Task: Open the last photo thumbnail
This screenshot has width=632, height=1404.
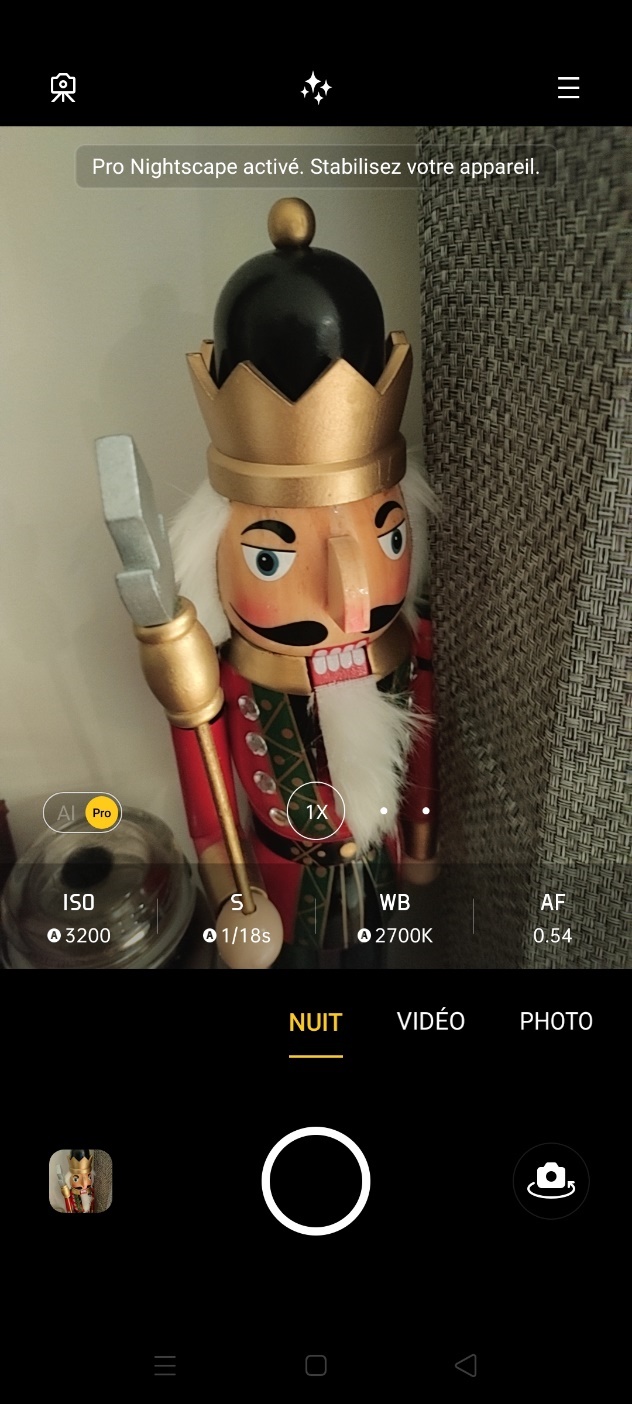Action: (81, 1181)
